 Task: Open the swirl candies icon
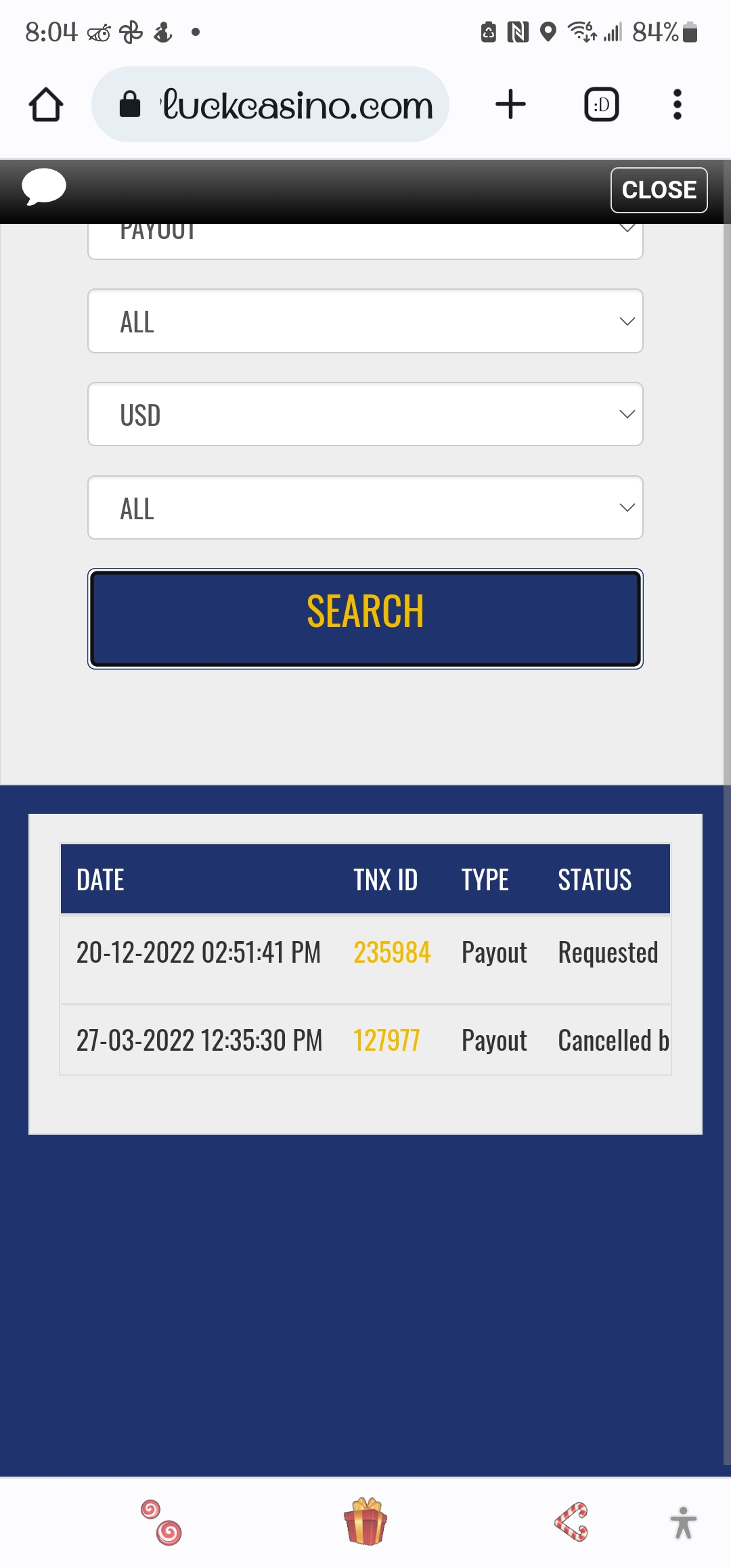pos(161,1523)
